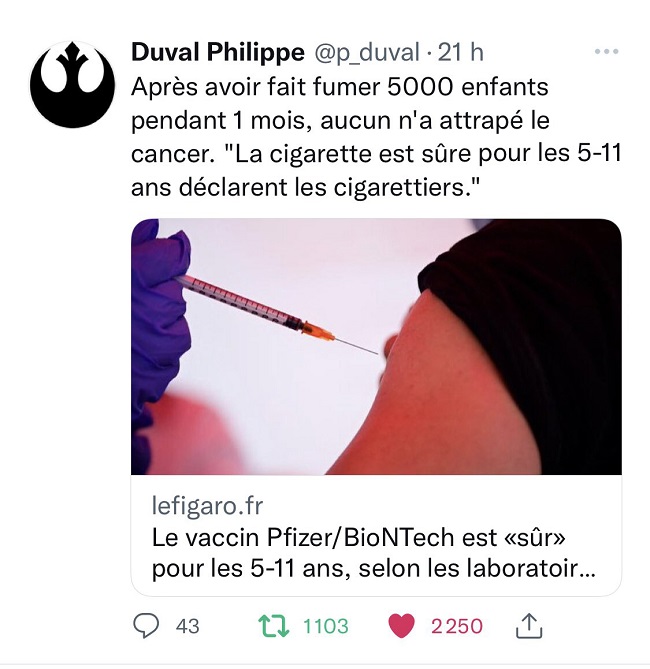Viewport: 650px width, 669px height.
Task: Open the tweet's overflow menu
Action: tap(606, 51)
